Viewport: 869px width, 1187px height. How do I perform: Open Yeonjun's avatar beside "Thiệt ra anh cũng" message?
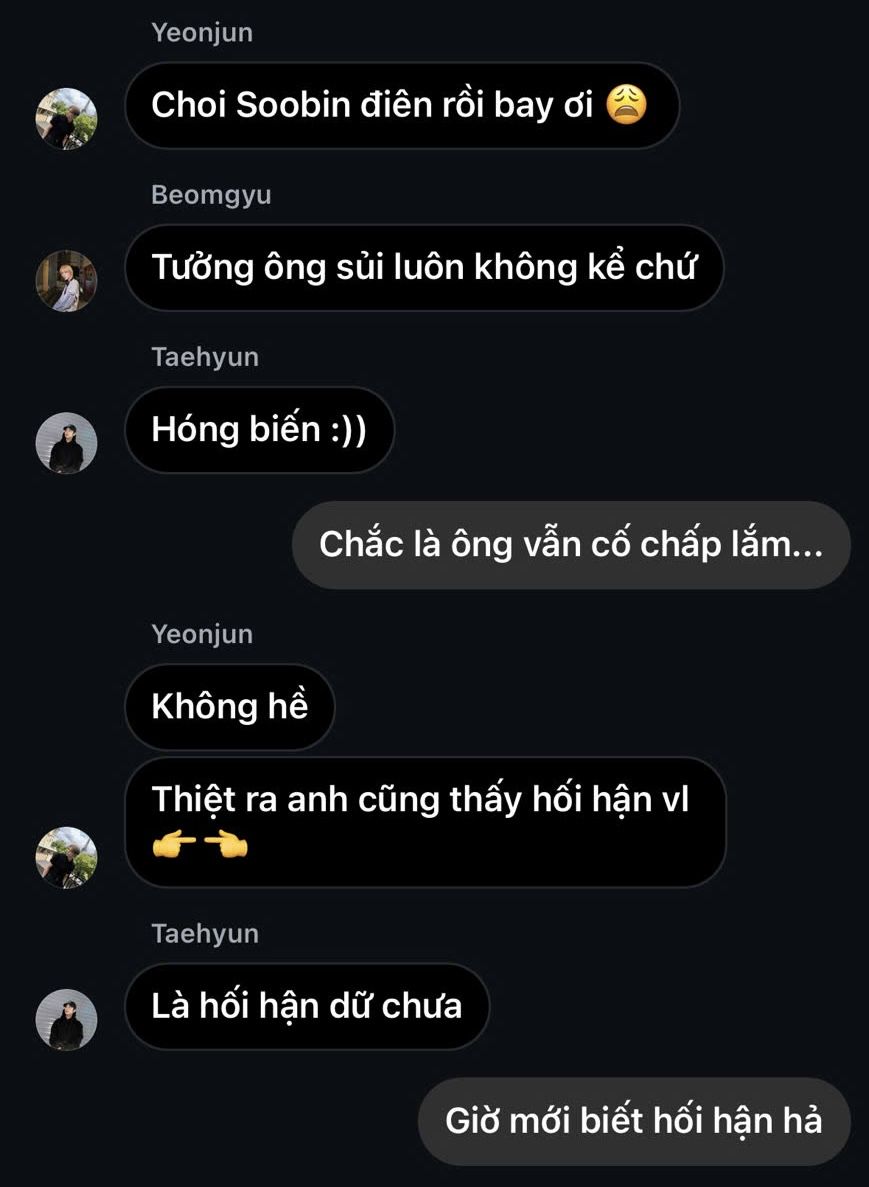click(x=66, y=857)
